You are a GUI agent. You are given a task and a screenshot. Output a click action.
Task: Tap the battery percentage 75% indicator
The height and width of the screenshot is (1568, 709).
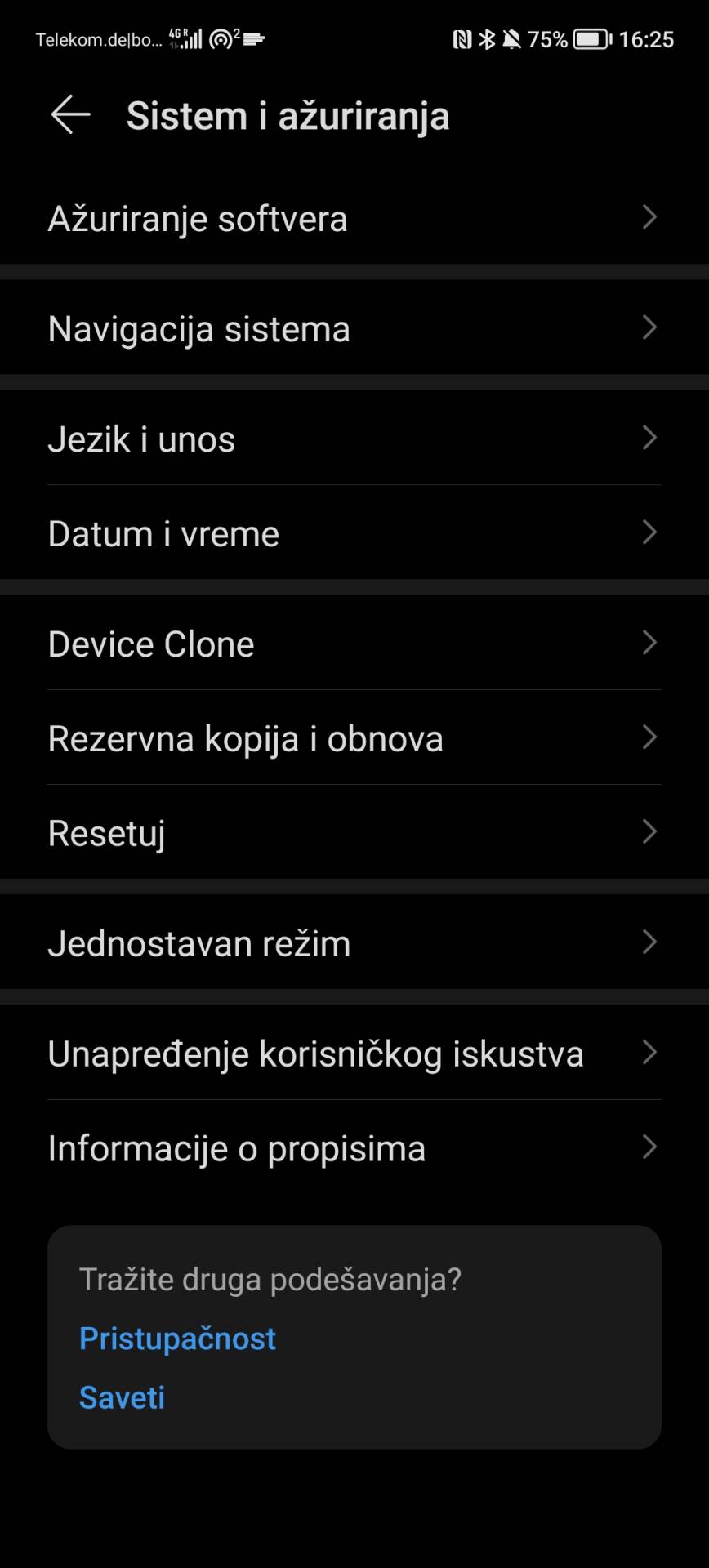(x=545, y=38)
